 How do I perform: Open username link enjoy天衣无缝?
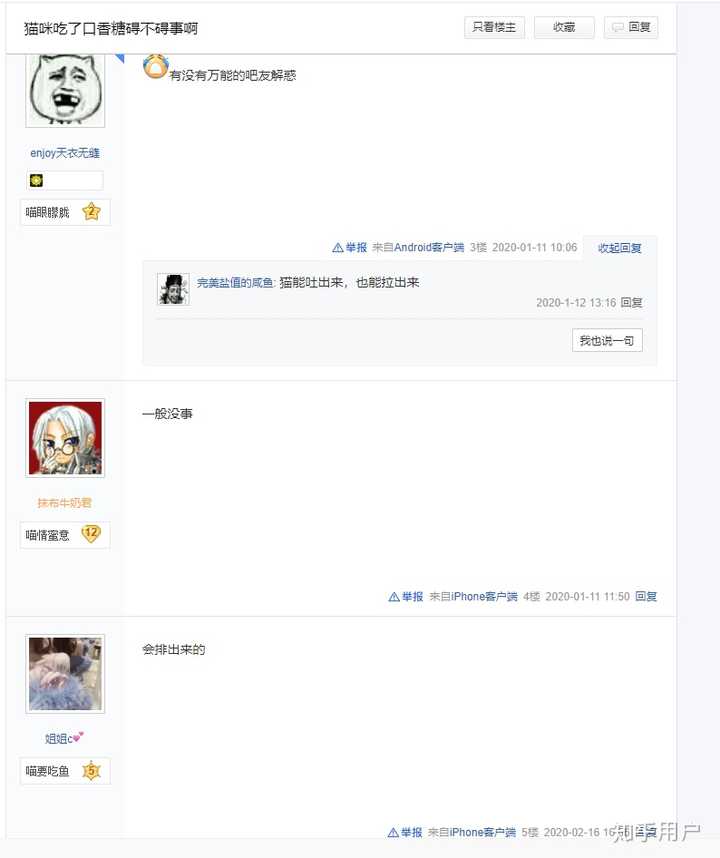click(x=65, y=153)
